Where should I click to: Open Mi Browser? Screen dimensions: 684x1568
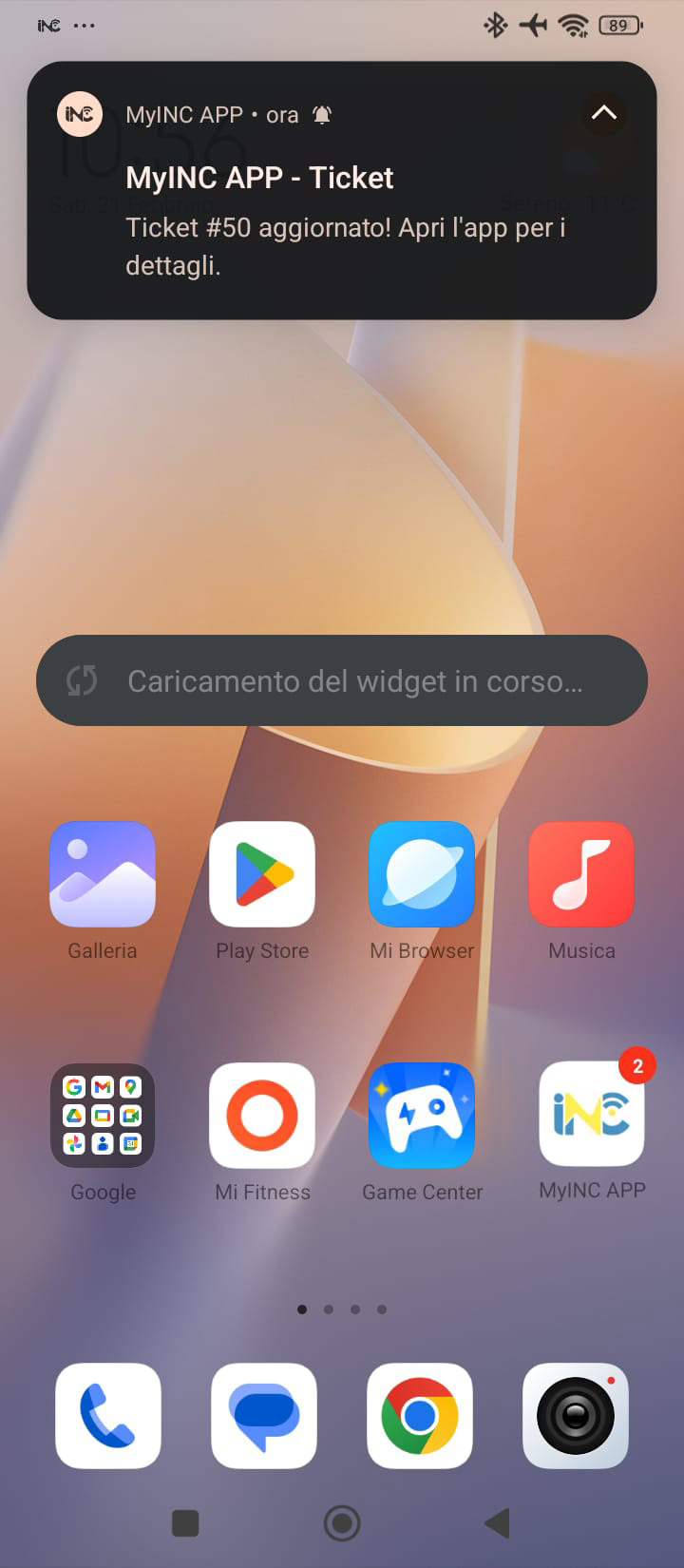pyautogui.click(x=422, y=874)
